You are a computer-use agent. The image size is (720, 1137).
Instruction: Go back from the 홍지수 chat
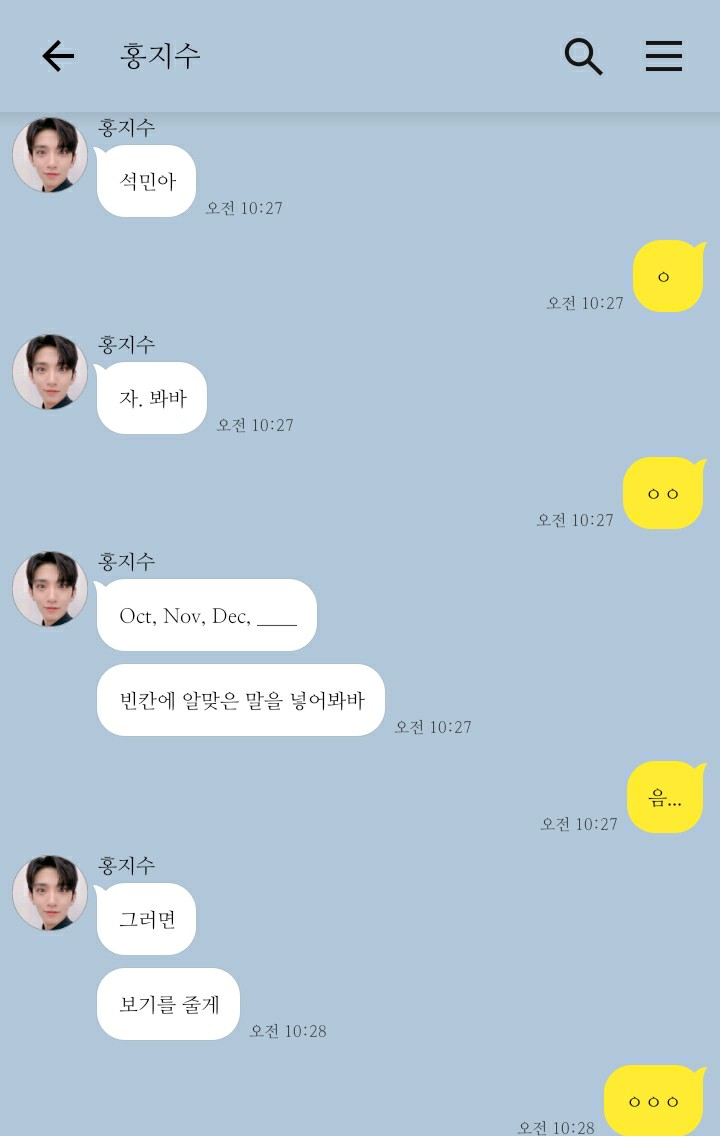point(58,56)
